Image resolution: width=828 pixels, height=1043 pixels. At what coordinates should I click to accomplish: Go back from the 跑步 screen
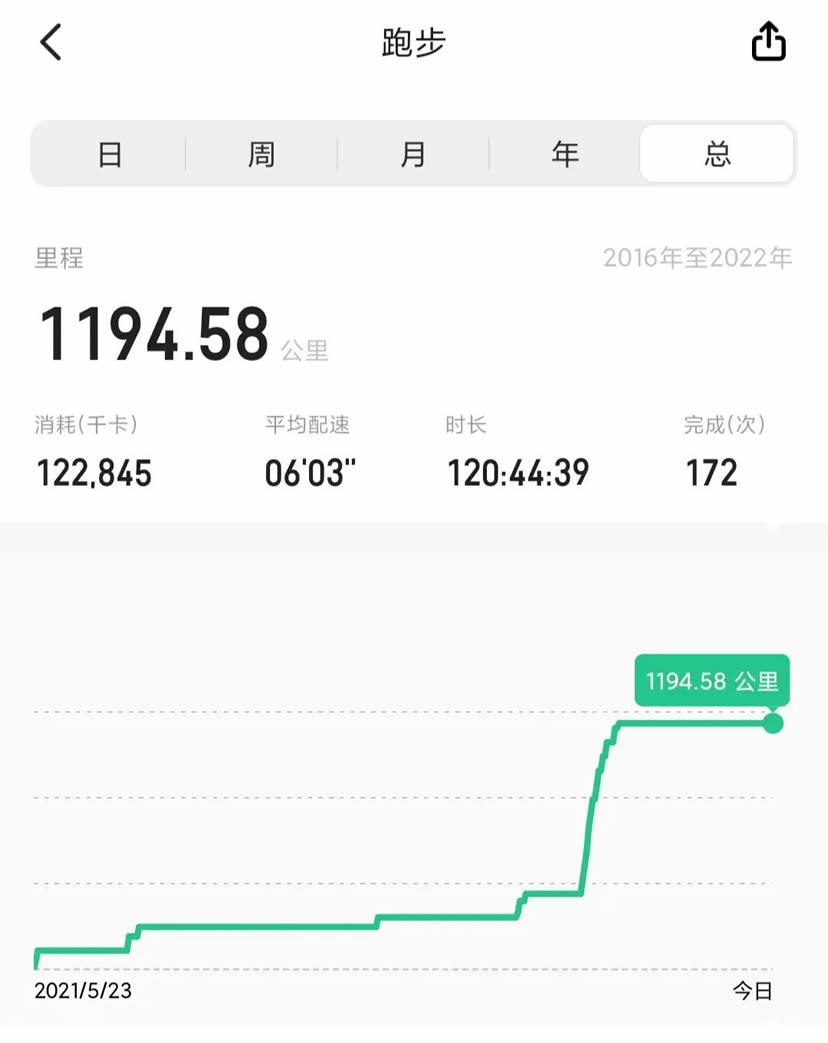coord(51,43)
